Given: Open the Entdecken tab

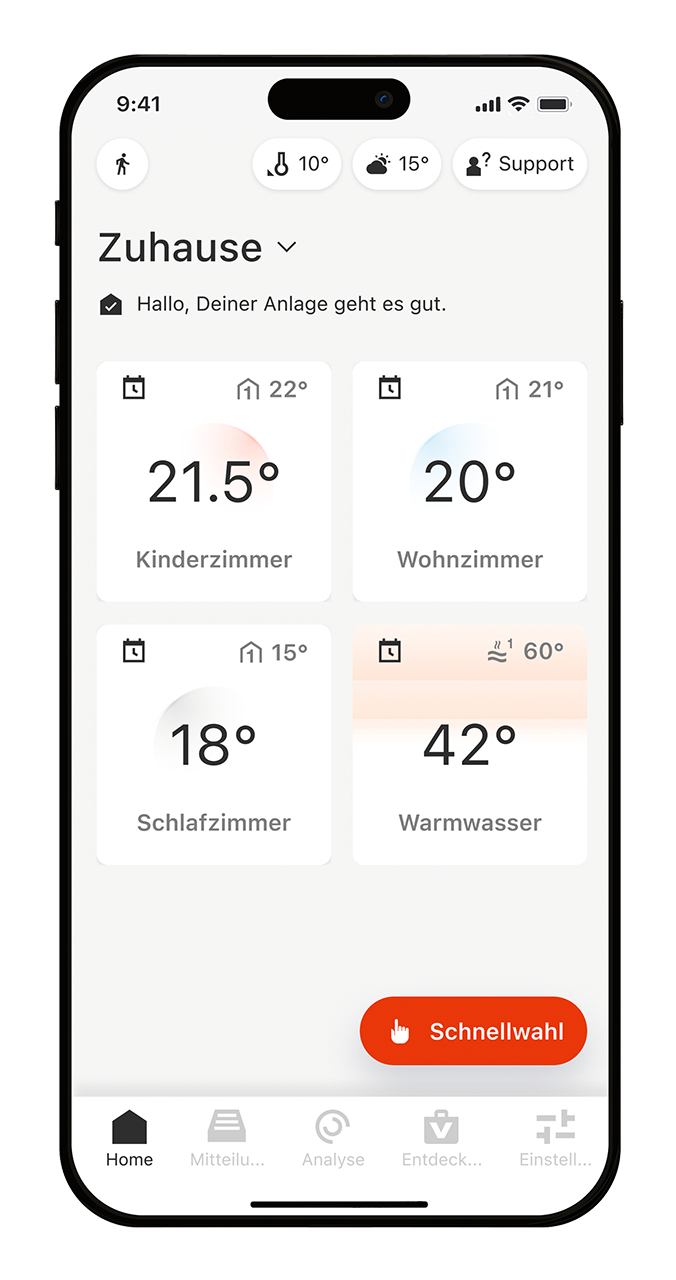Looking at the screenshot, I should 441,1138.
